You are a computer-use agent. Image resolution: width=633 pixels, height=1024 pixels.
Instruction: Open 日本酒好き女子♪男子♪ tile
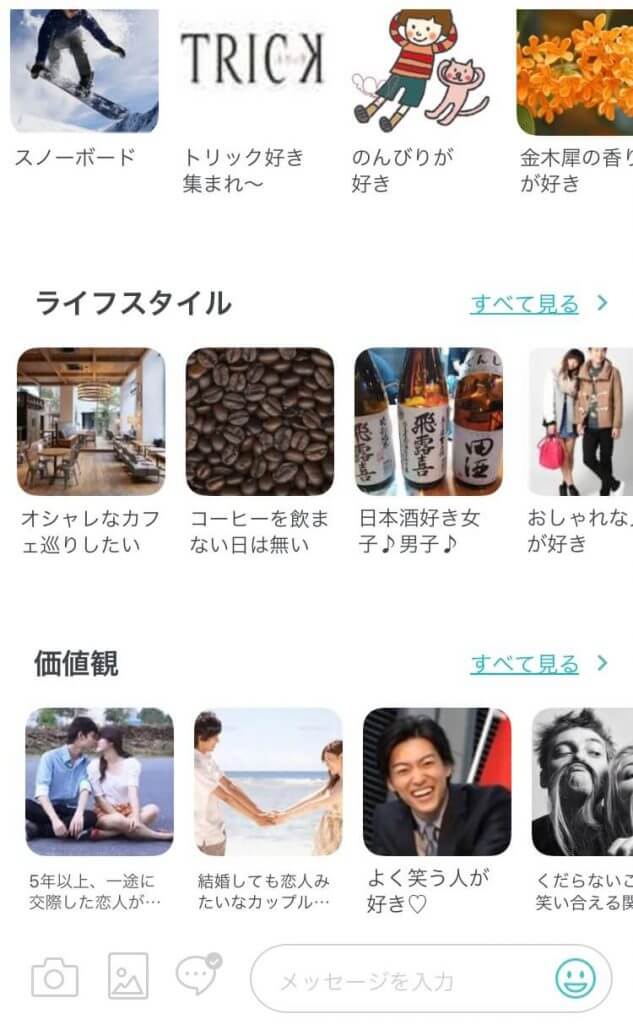click(x=428, y=421)
